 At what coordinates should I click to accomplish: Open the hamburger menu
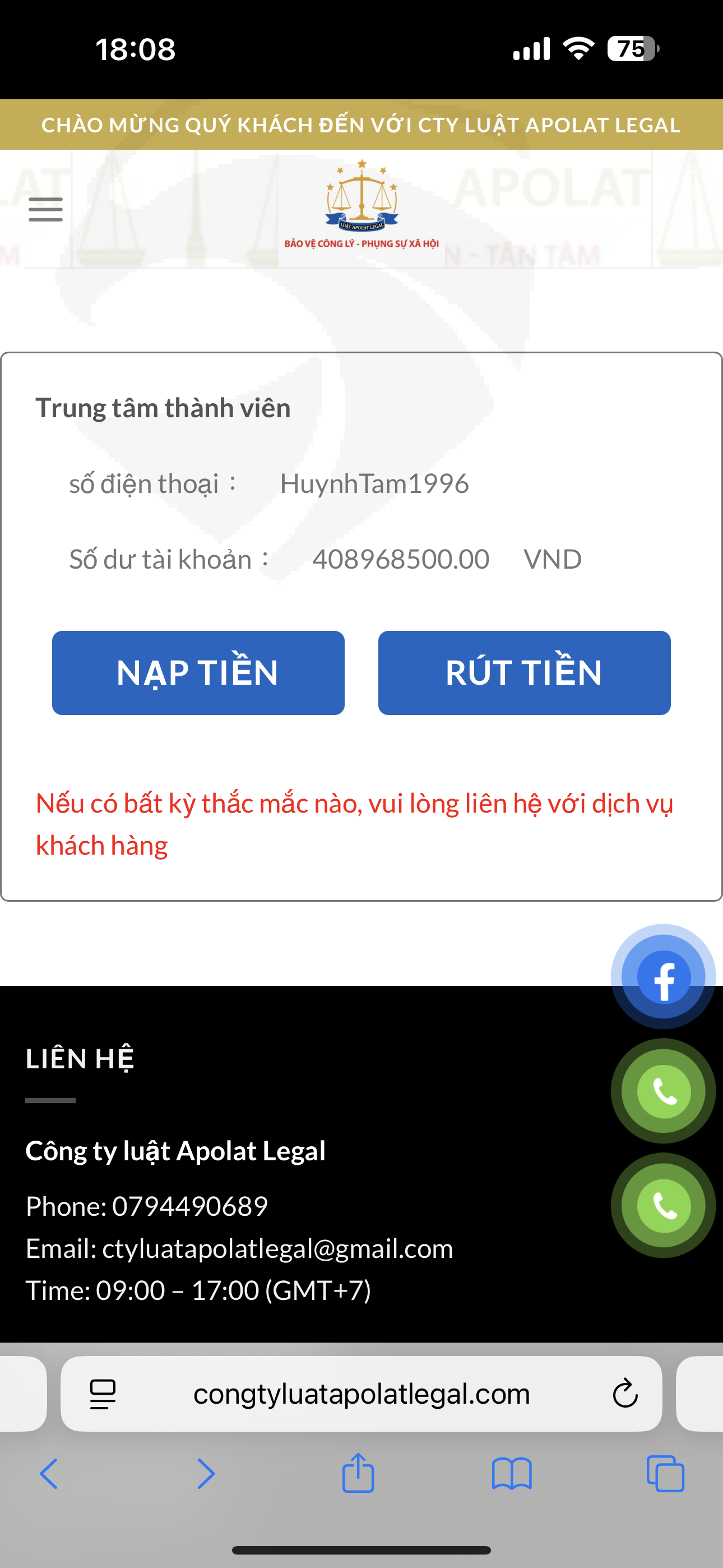[45, 209]
